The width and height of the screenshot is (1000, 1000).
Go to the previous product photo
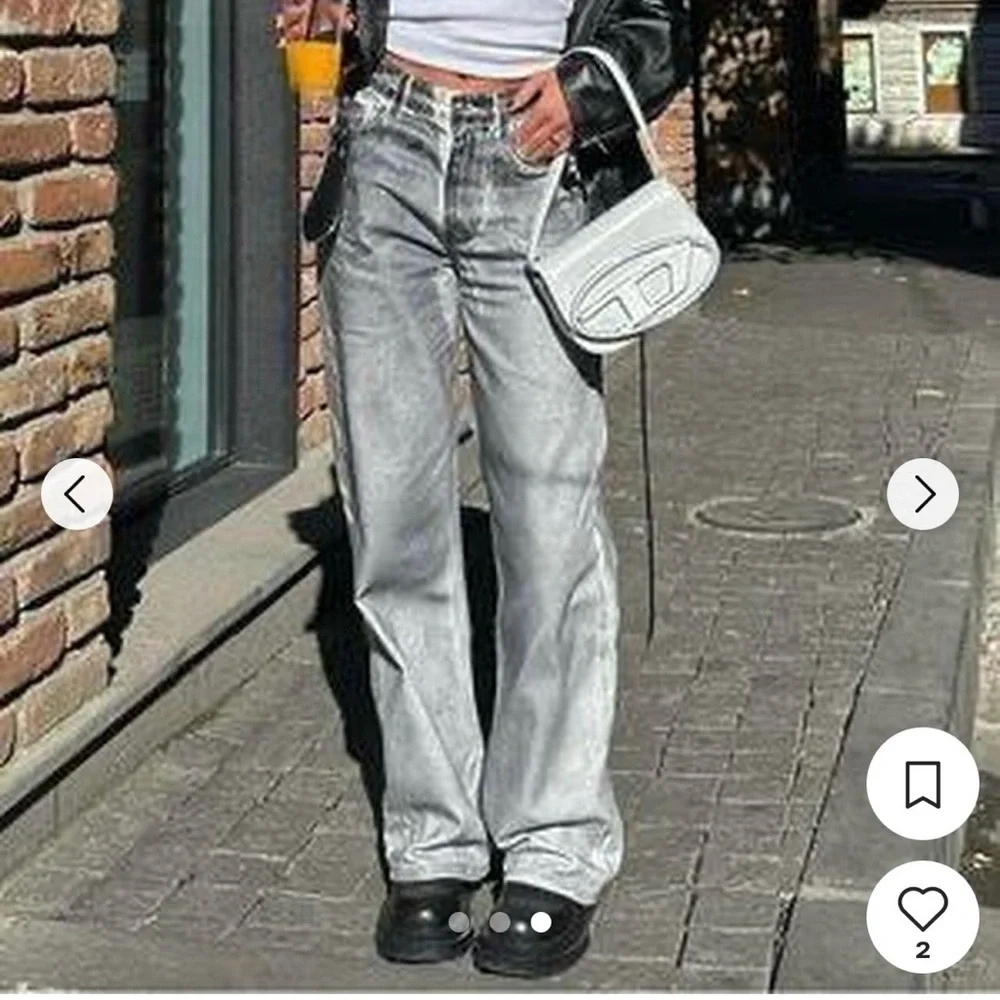[x=76, y=494]
